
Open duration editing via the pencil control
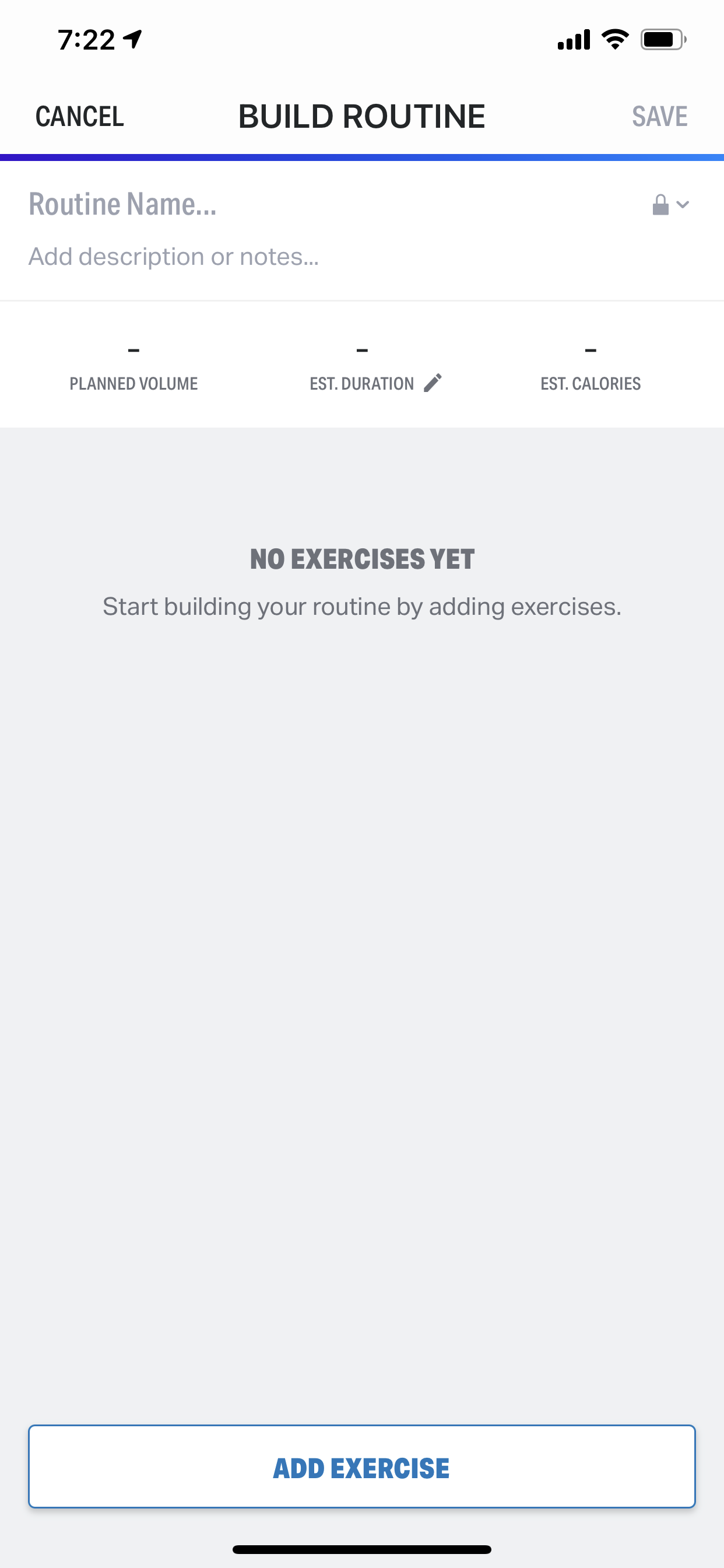tap(433, 383)
